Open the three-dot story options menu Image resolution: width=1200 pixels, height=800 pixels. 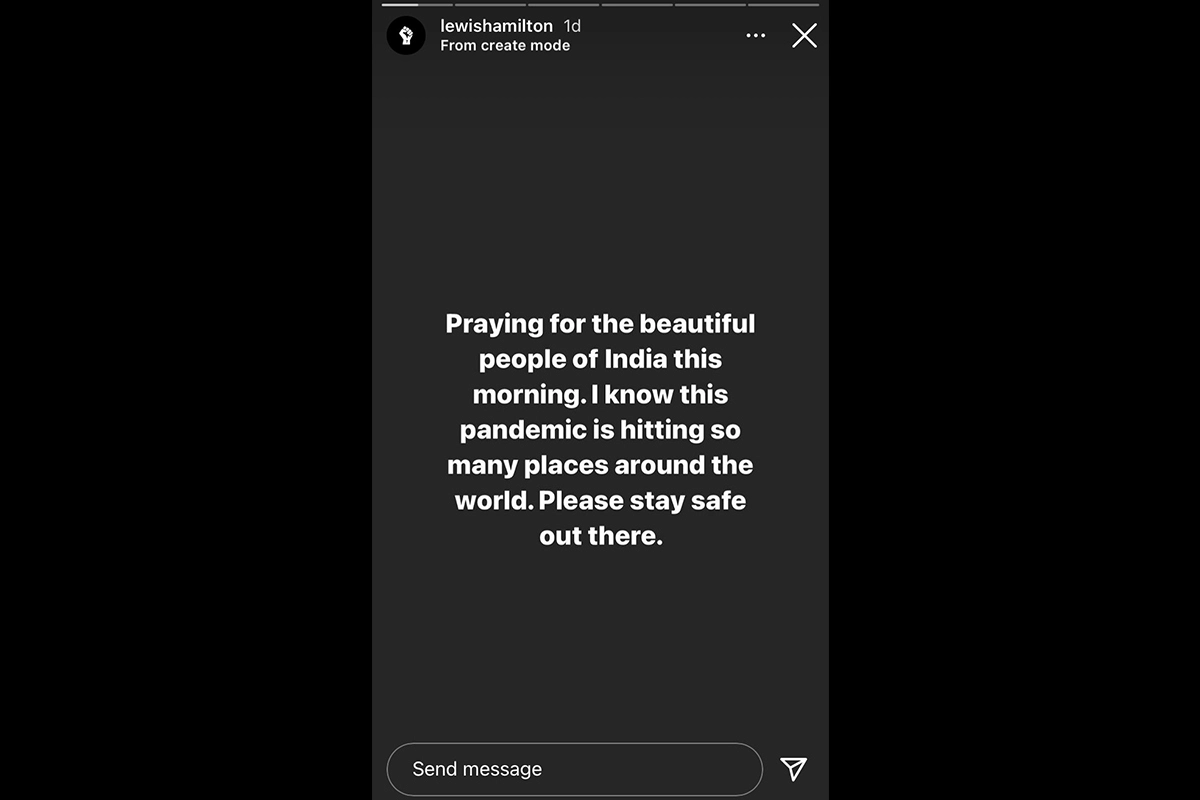[x=755, y=36]
